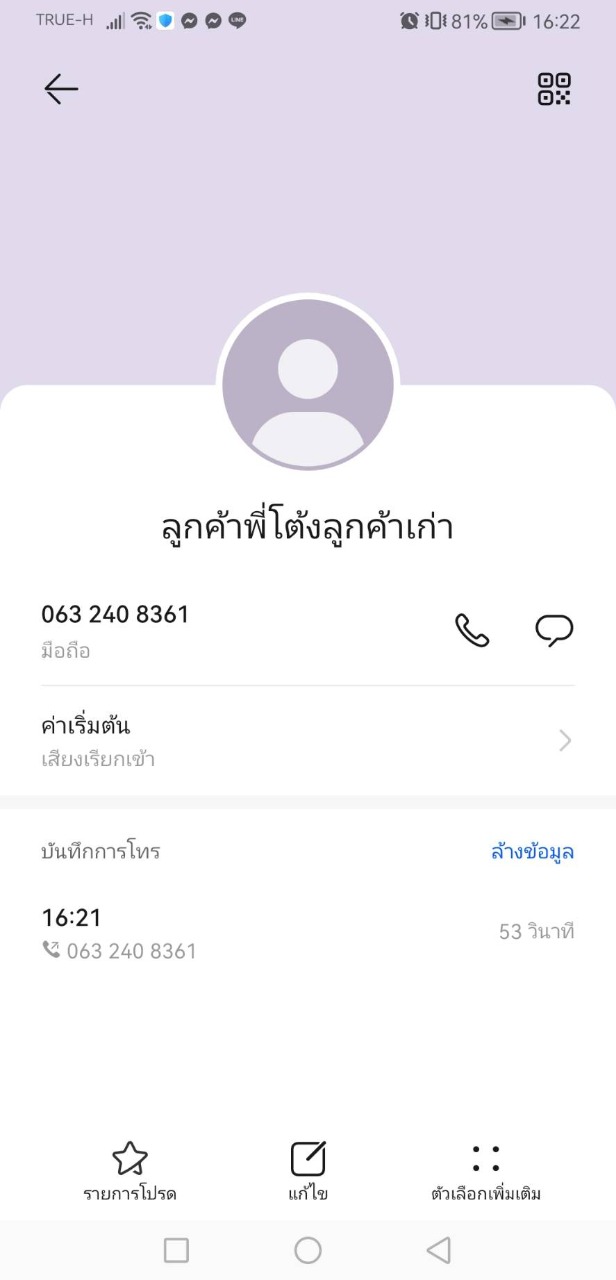The image size is (616, 1280).
Task: Go to the home screen via system button
Action: [308, 1250]
